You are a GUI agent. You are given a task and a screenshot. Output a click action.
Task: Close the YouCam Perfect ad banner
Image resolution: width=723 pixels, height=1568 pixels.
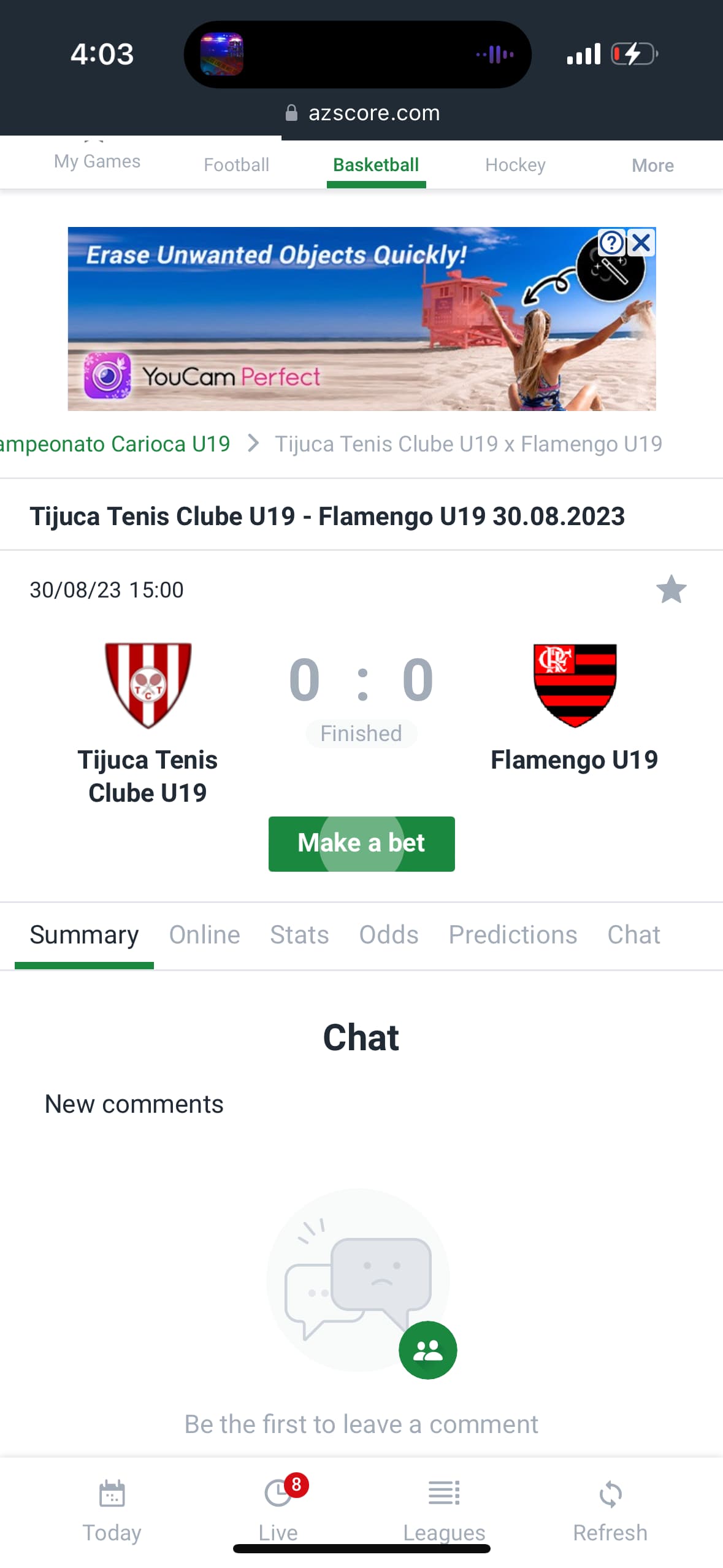641,243
